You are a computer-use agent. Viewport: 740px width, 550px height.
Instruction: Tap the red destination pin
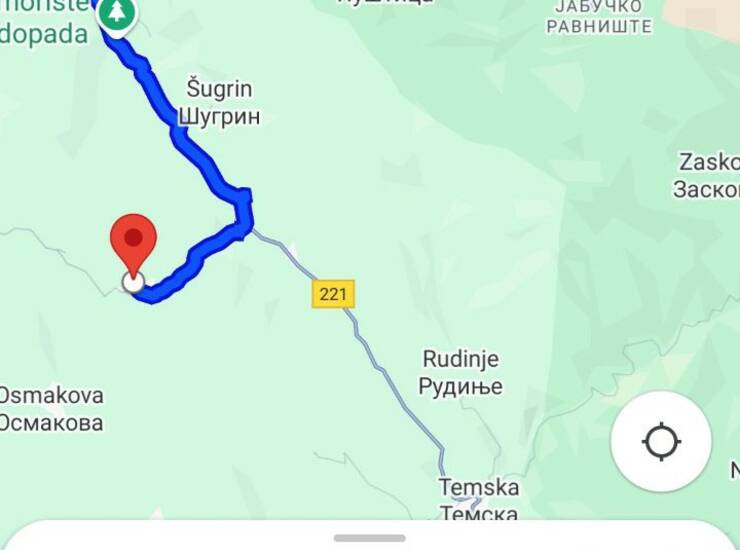(x=132, y=241)
